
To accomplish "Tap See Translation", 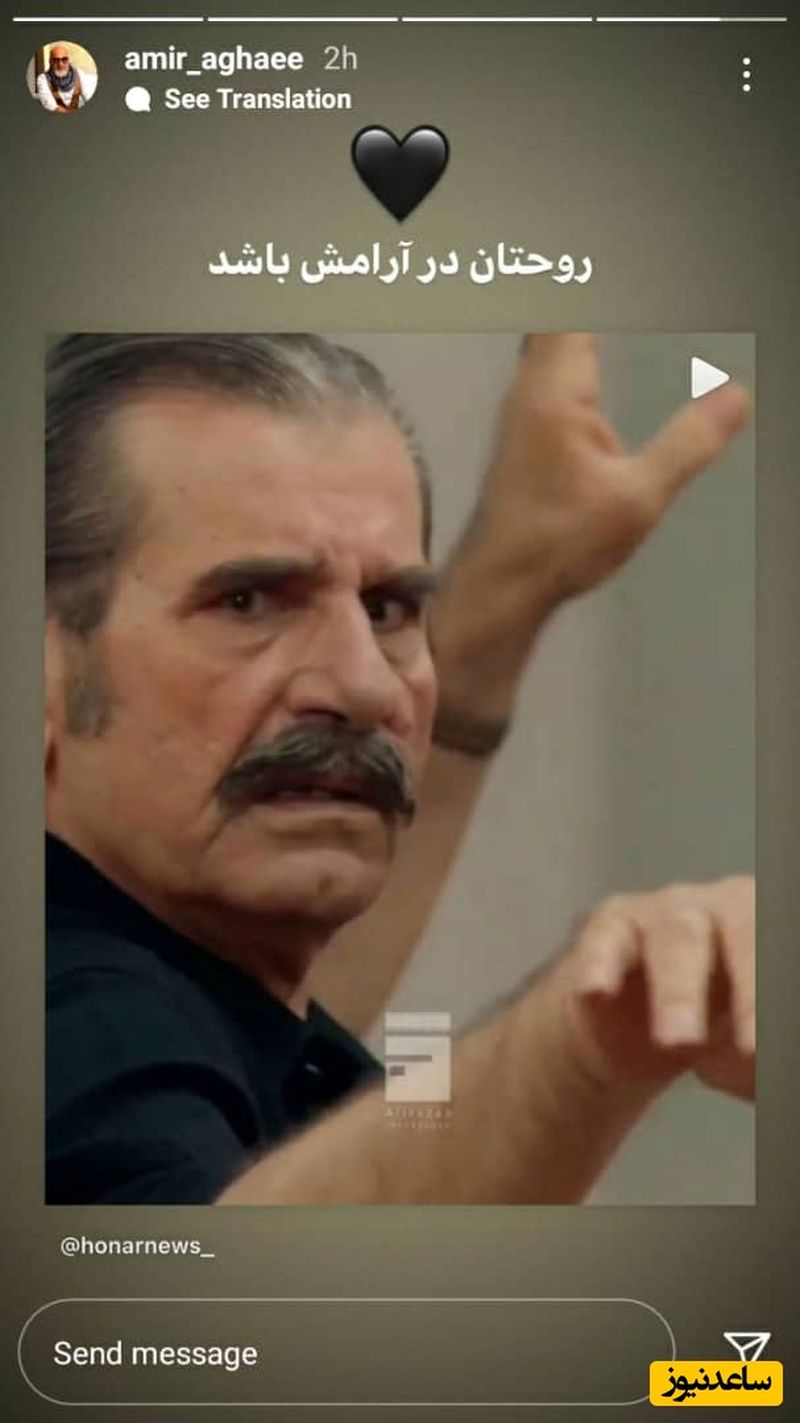I will pyautogui.click(x=257, y=99).
